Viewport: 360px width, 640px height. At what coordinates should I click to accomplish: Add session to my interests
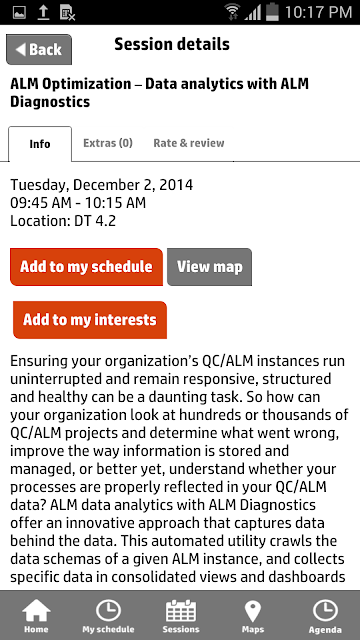tap(90, 320)
